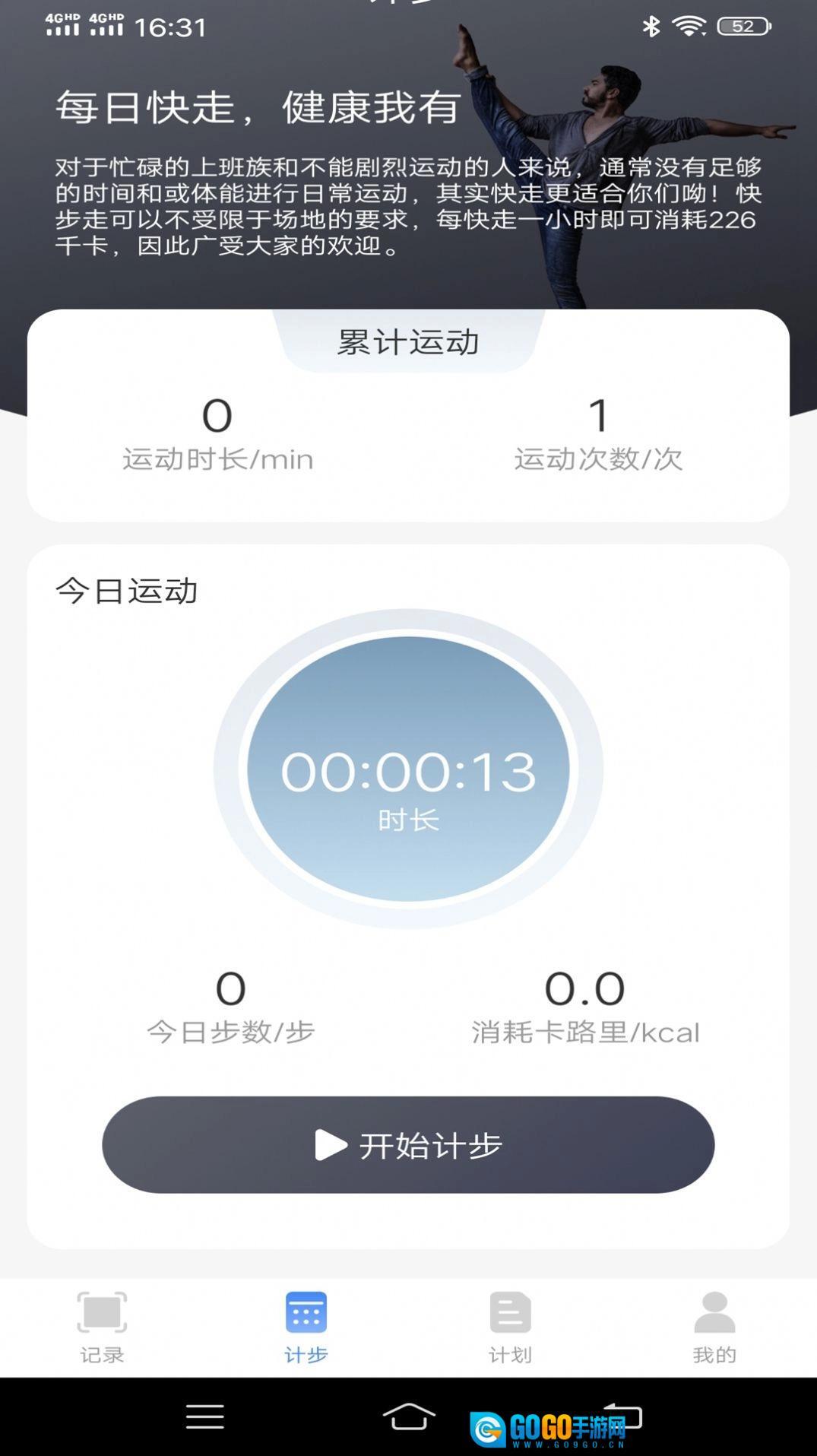Open the 计划 tab
This screenshot has height=1456, width=817.
[x=510, y=1326]
